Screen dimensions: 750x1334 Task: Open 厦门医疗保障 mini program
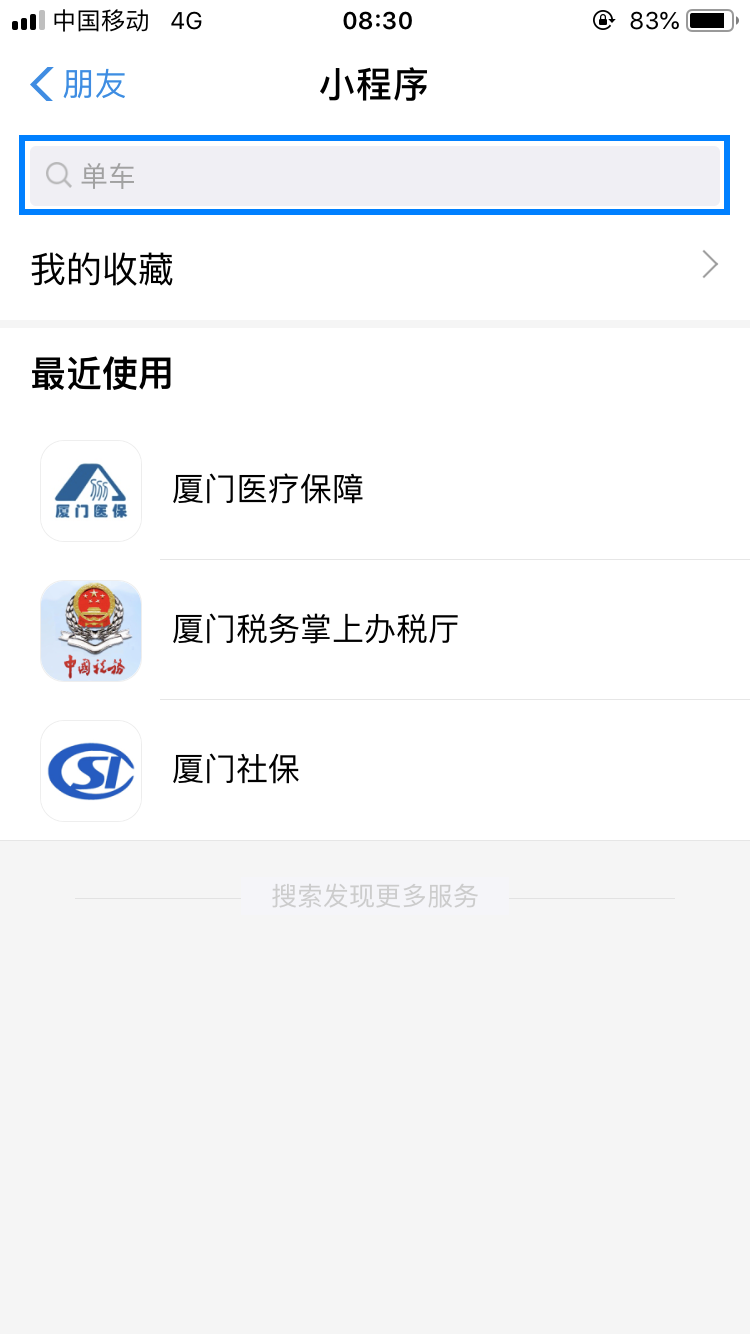375,490
